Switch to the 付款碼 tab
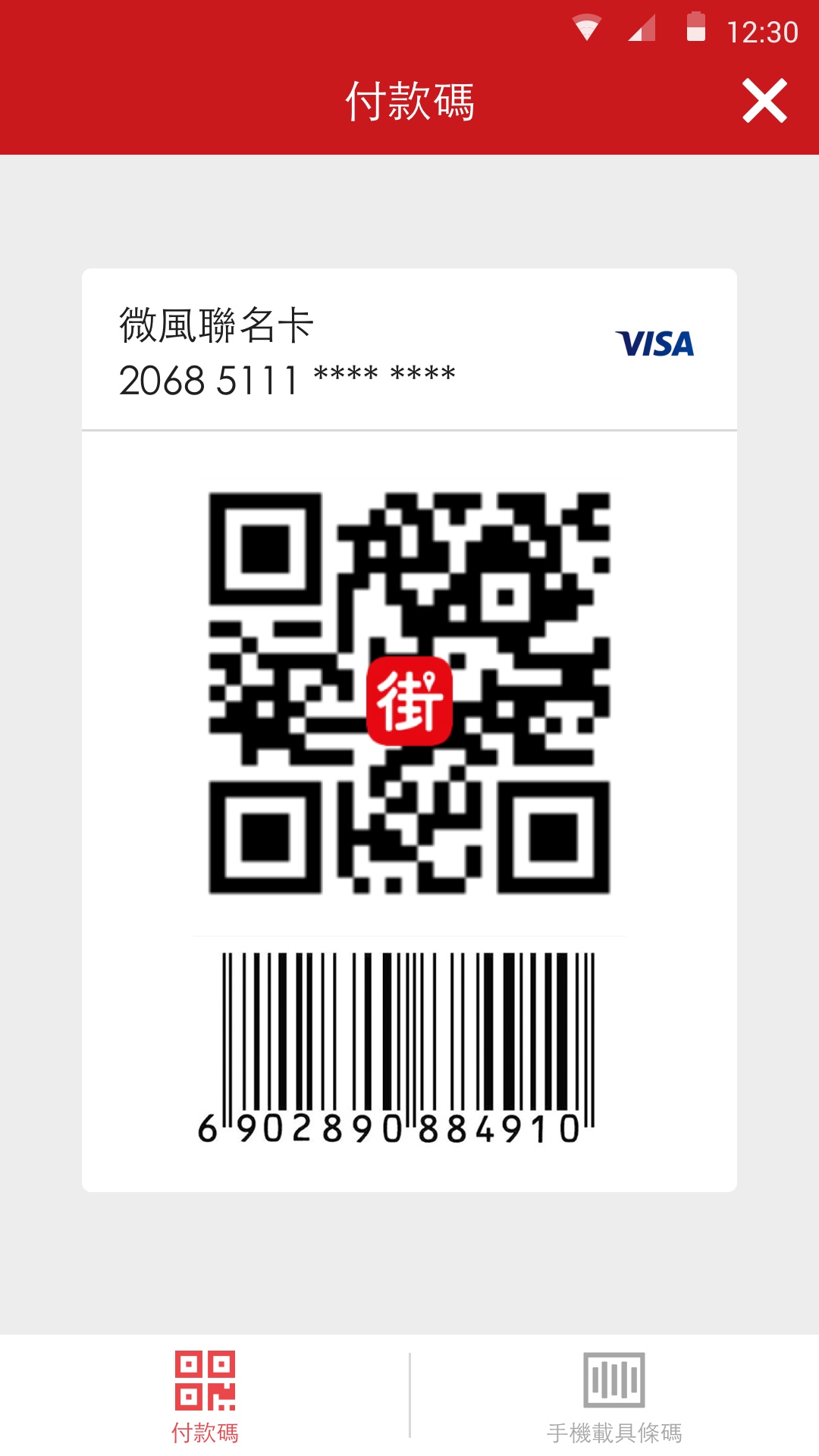This screenshot has width=819, height=1456. [x=205, y=1395]
